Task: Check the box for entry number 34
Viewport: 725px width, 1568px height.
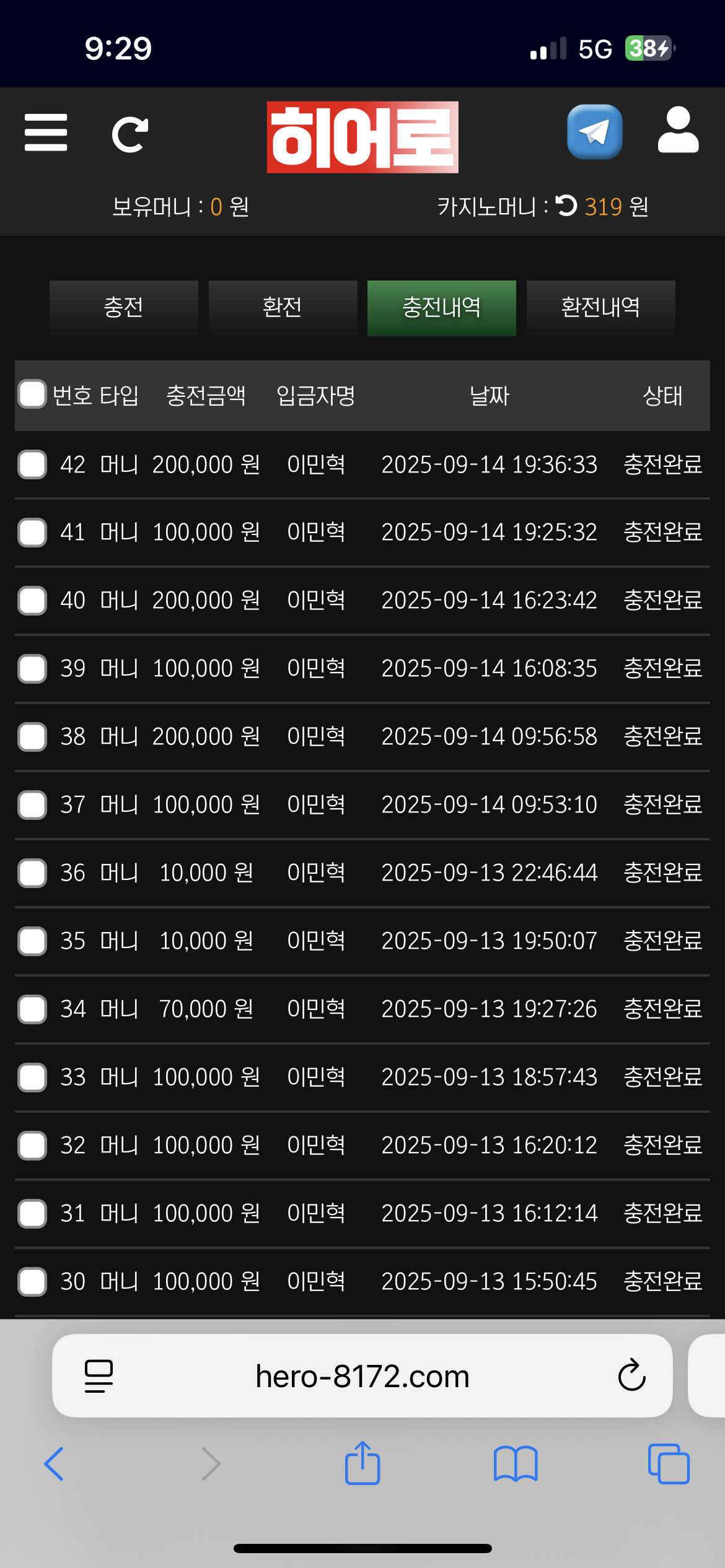Action: [x=32, y=1009]
